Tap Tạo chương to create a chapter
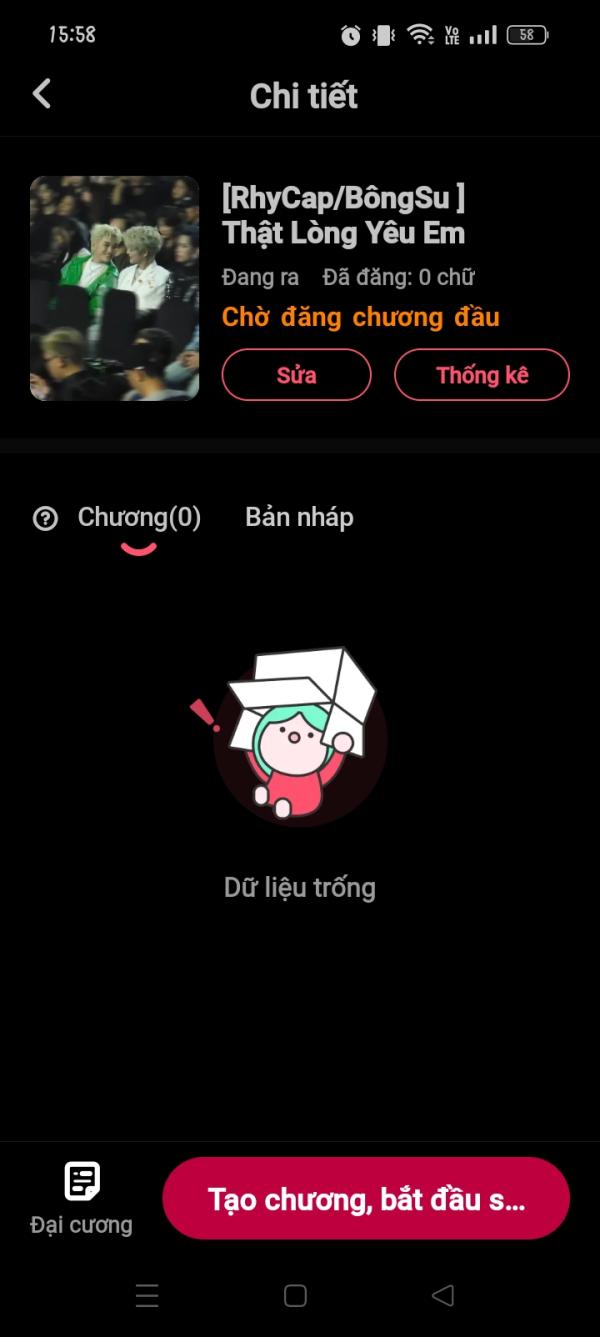This screenshot has height=1337, width=600. pos(366,1198)
